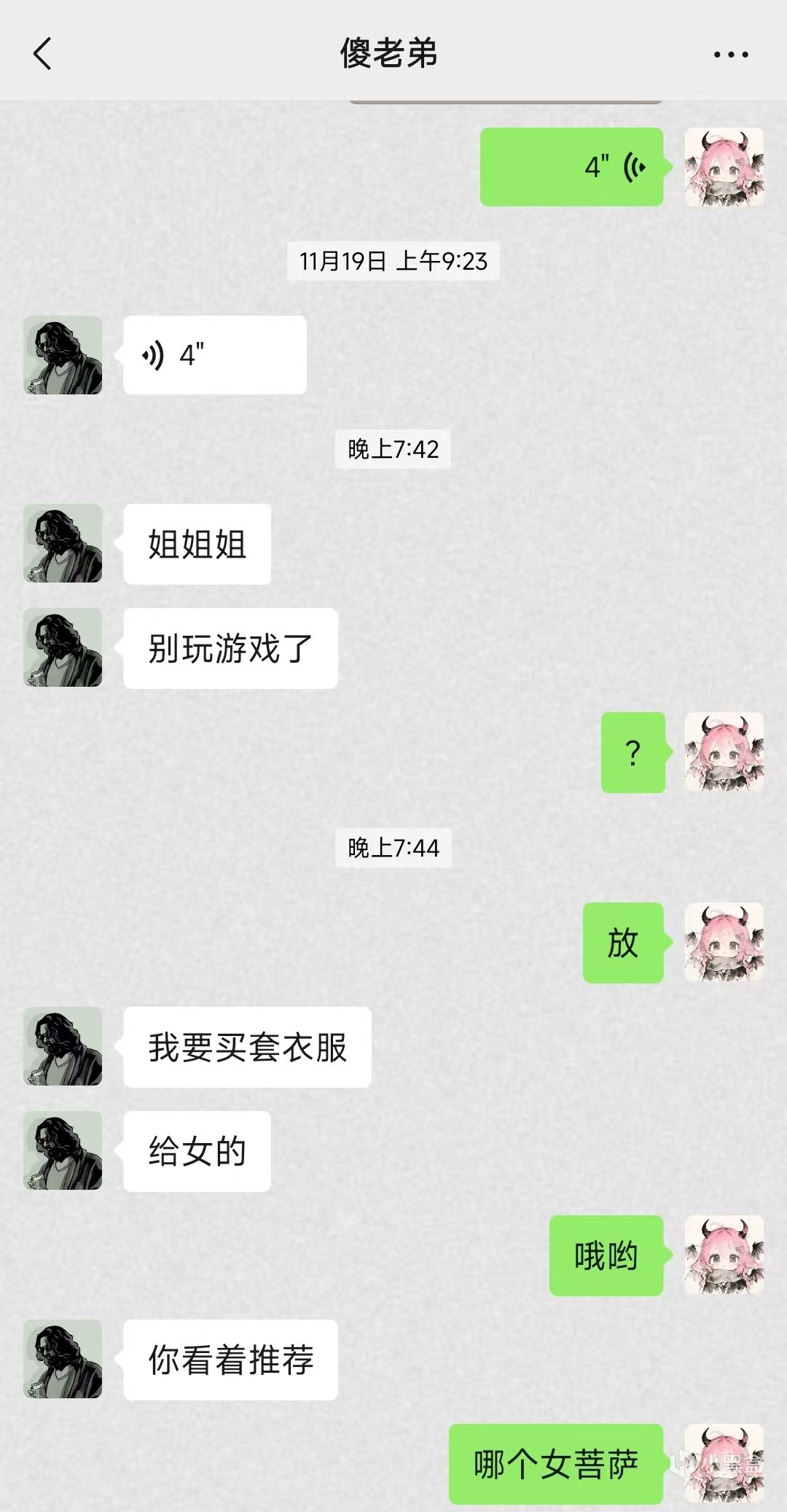Tap the pink-haired avatar next to 哦哟
Image resolution: width=787 pixels, height=1512 pixels.
click(724, 1255)
